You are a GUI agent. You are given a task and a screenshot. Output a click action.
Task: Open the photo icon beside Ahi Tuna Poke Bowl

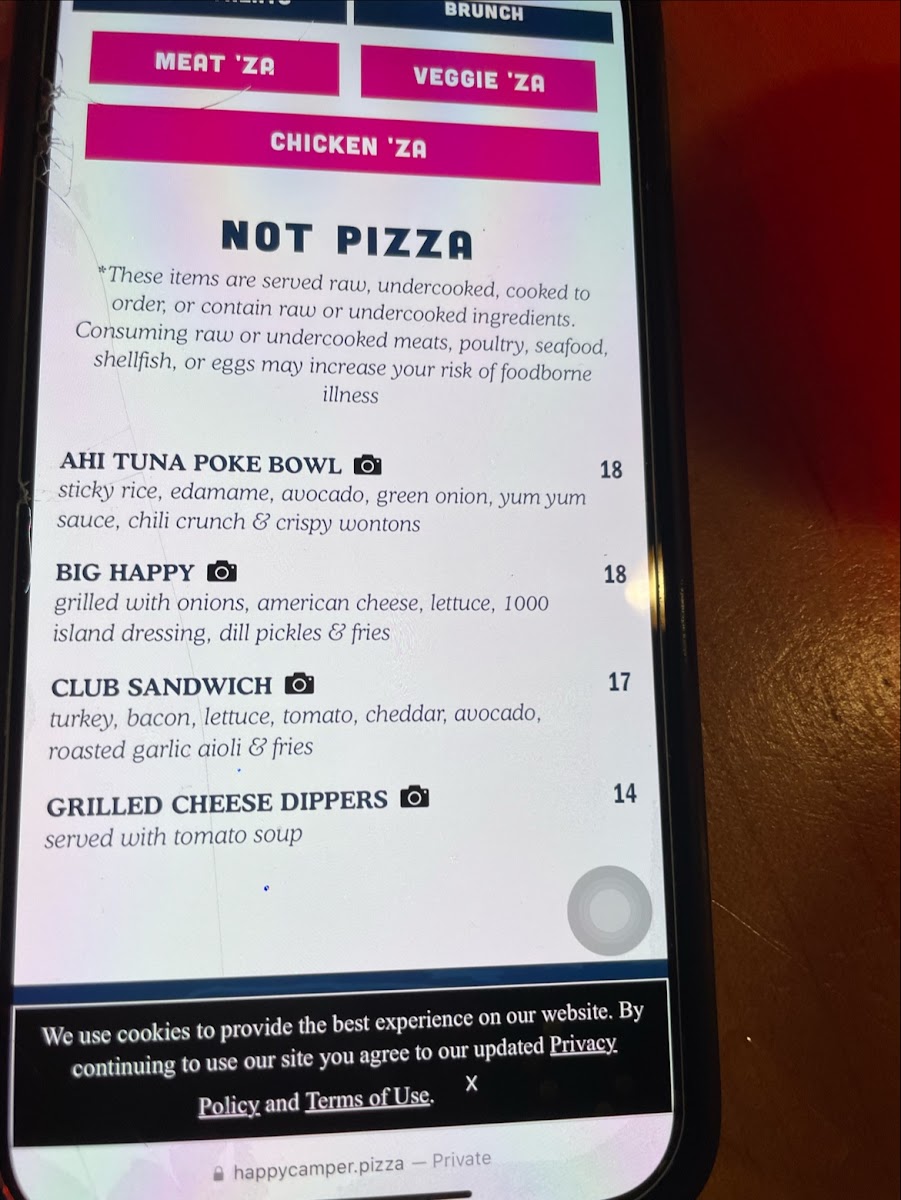[369, 464]
